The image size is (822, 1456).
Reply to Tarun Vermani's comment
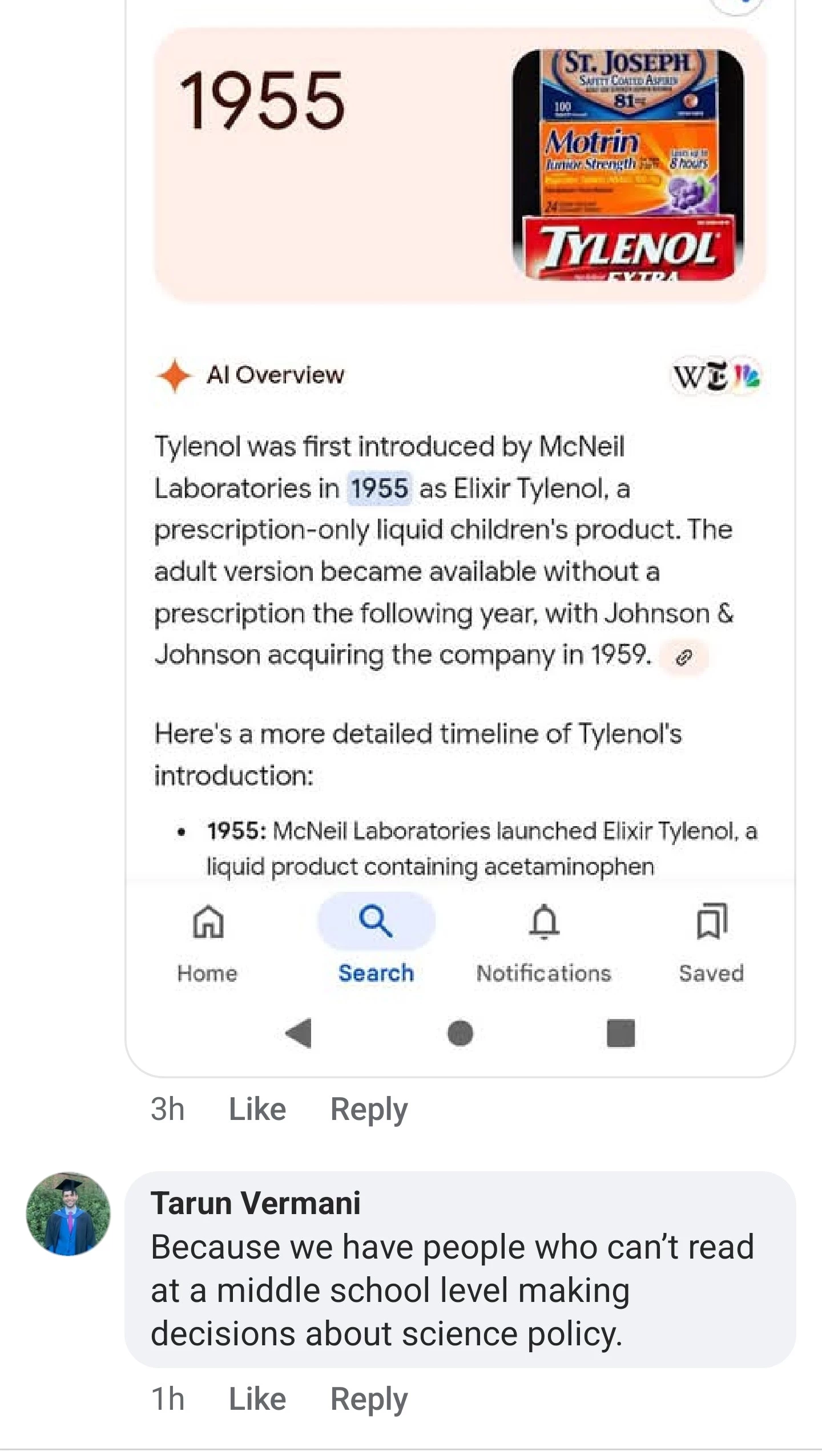click(x=369, y=1400)
